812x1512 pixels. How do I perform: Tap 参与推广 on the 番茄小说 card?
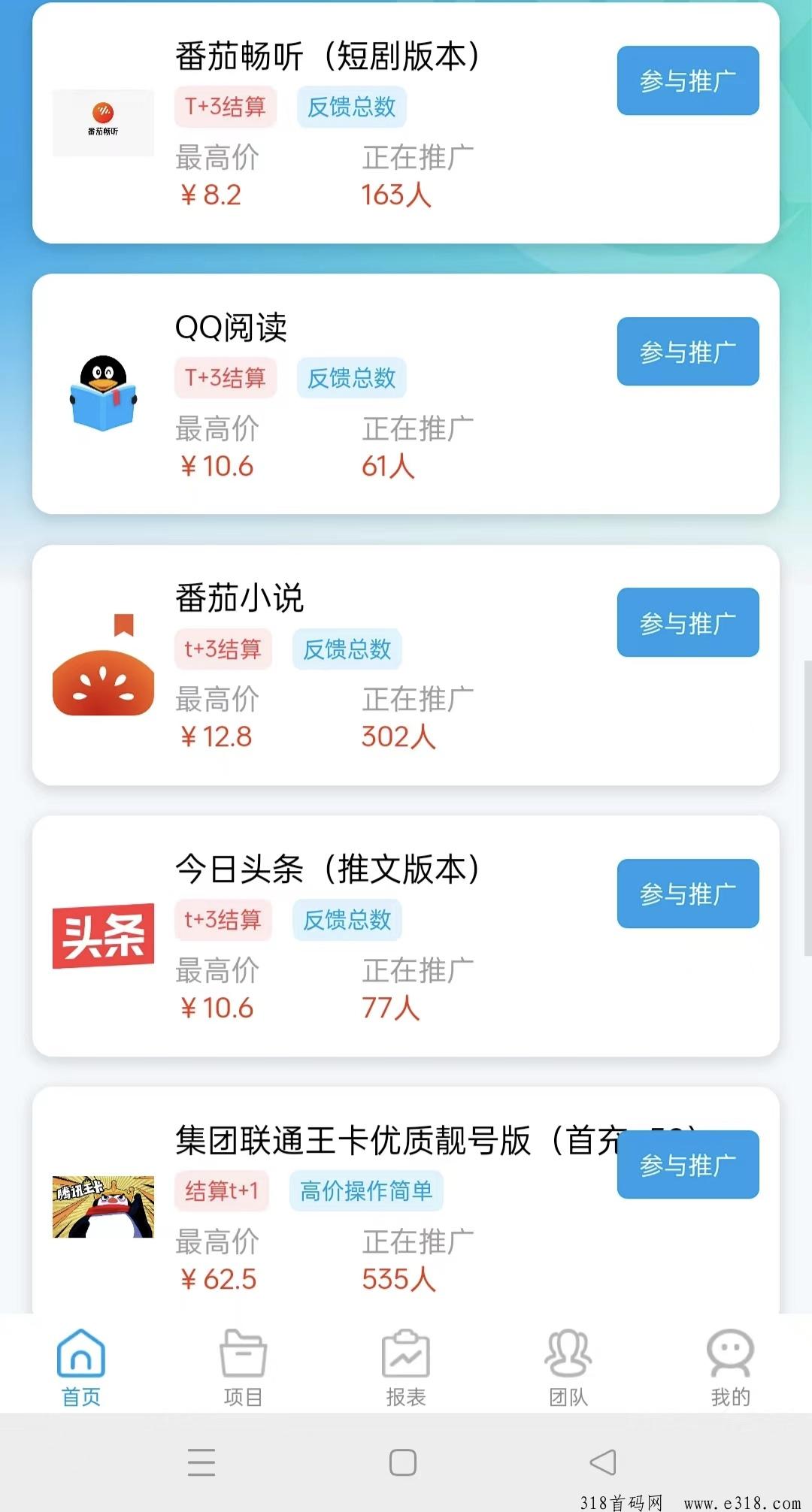tap(688, 622)
